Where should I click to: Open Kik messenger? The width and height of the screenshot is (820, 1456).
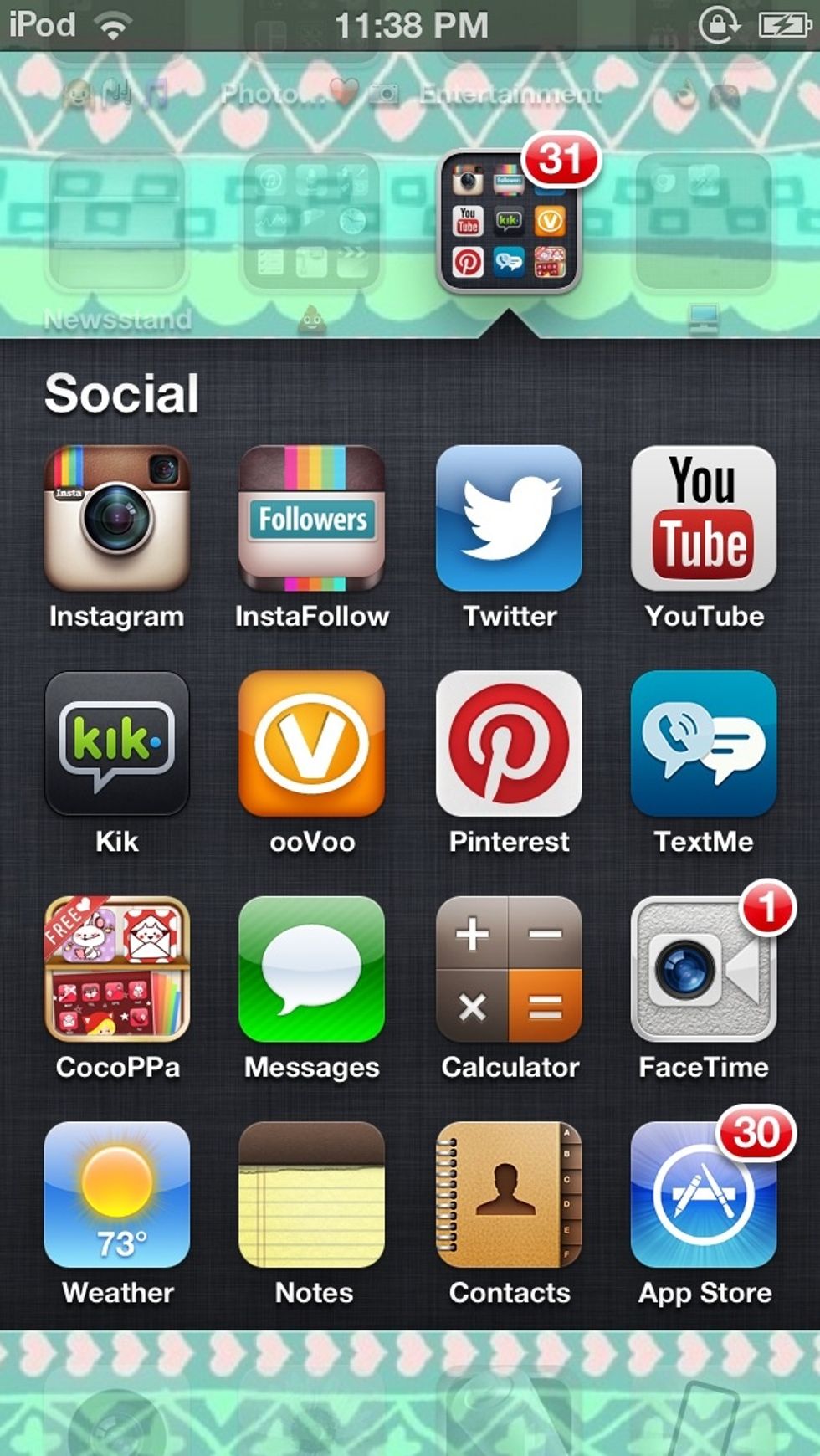(x=117, y=745)
